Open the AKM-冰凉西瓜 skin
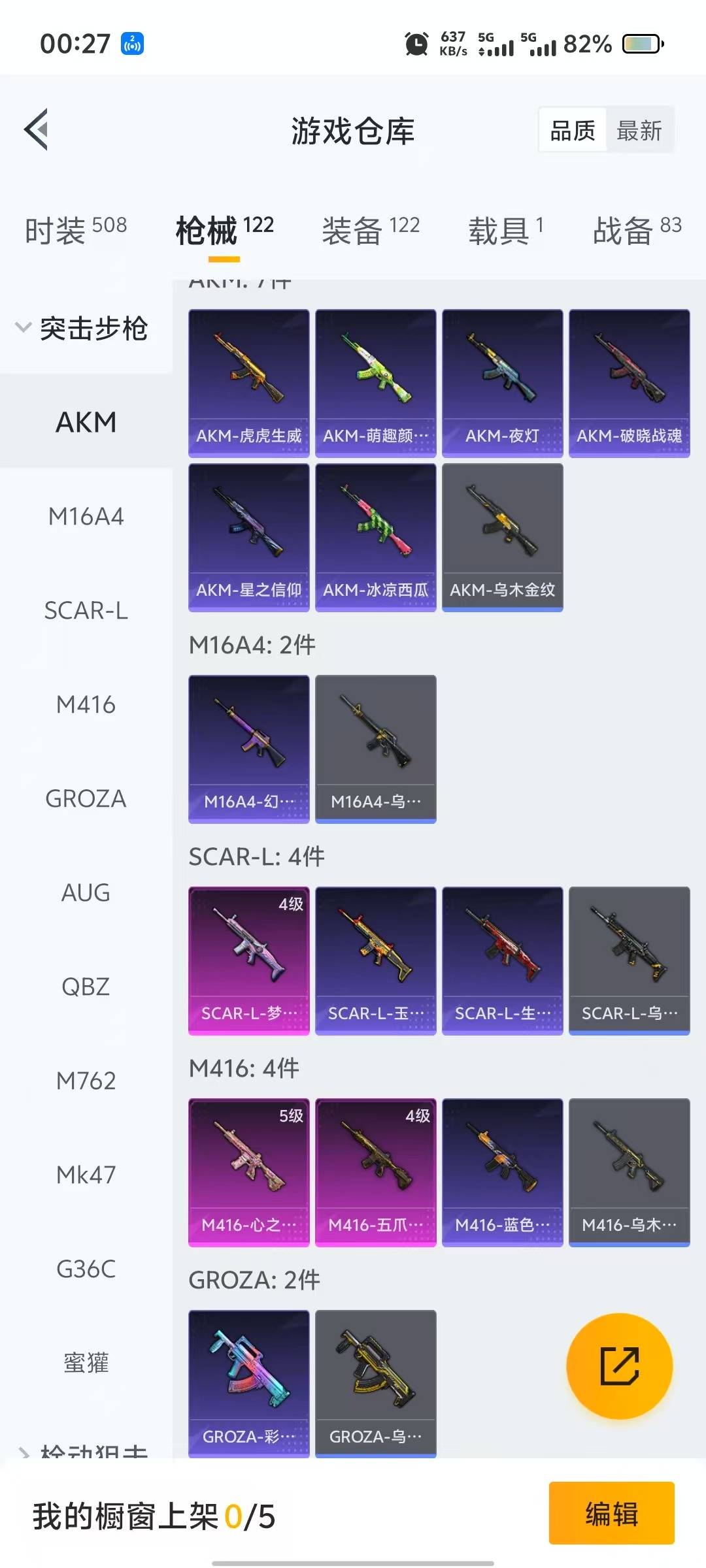 pos(375,537)
